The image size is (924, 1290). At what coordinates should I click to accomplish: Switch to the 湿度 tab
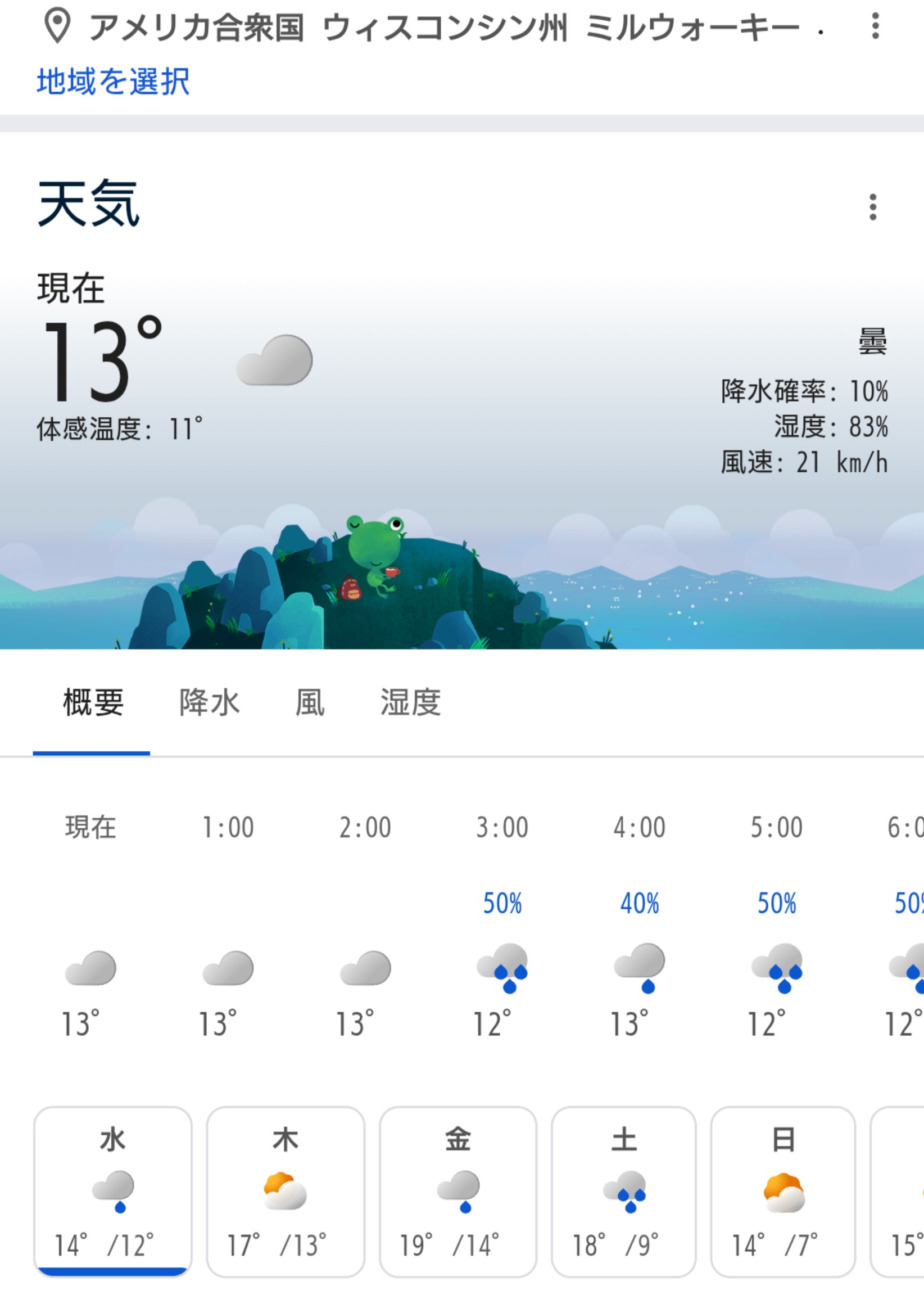[410, 702]
